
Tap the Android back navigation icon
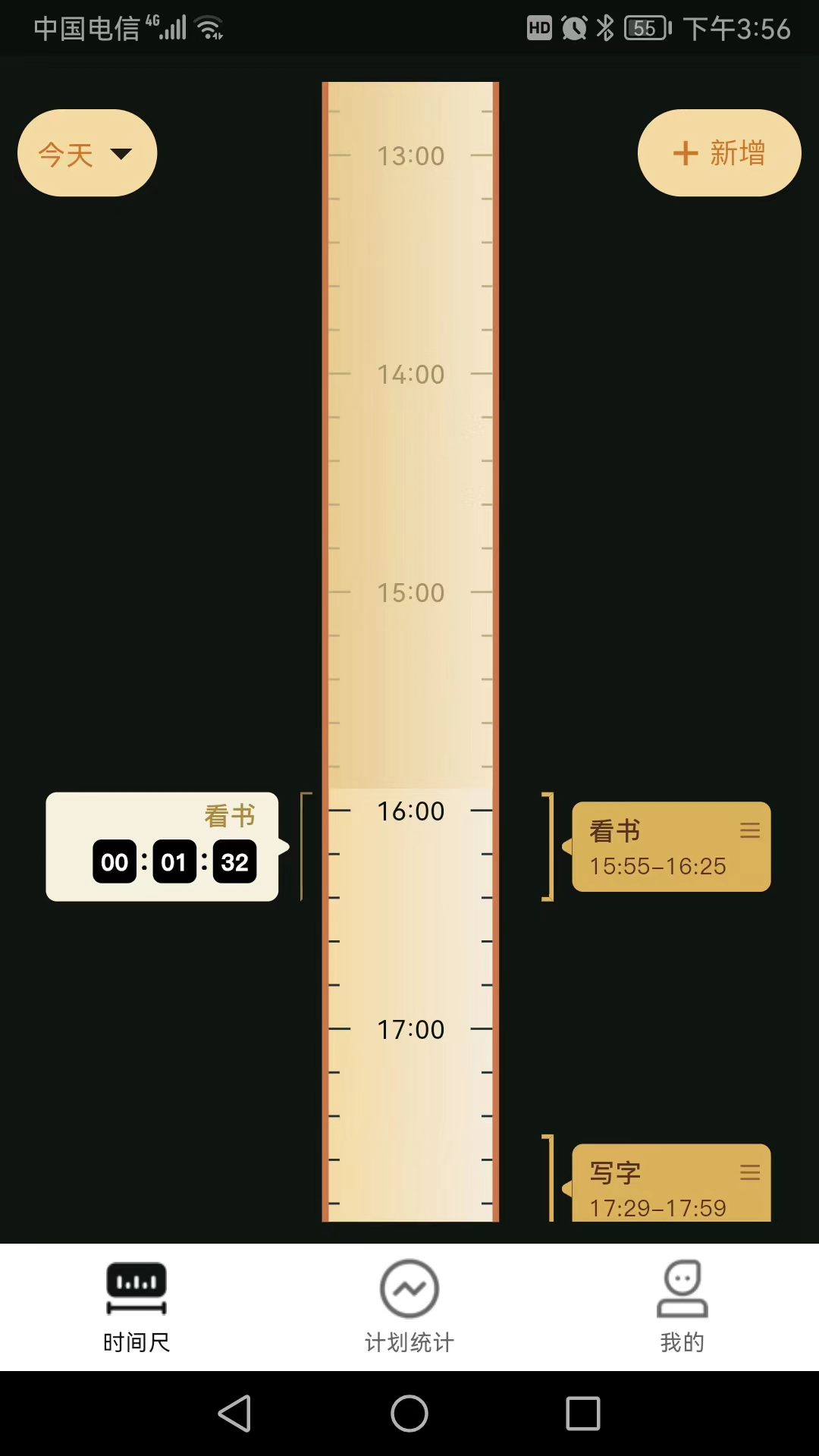tap(235, 1414)
